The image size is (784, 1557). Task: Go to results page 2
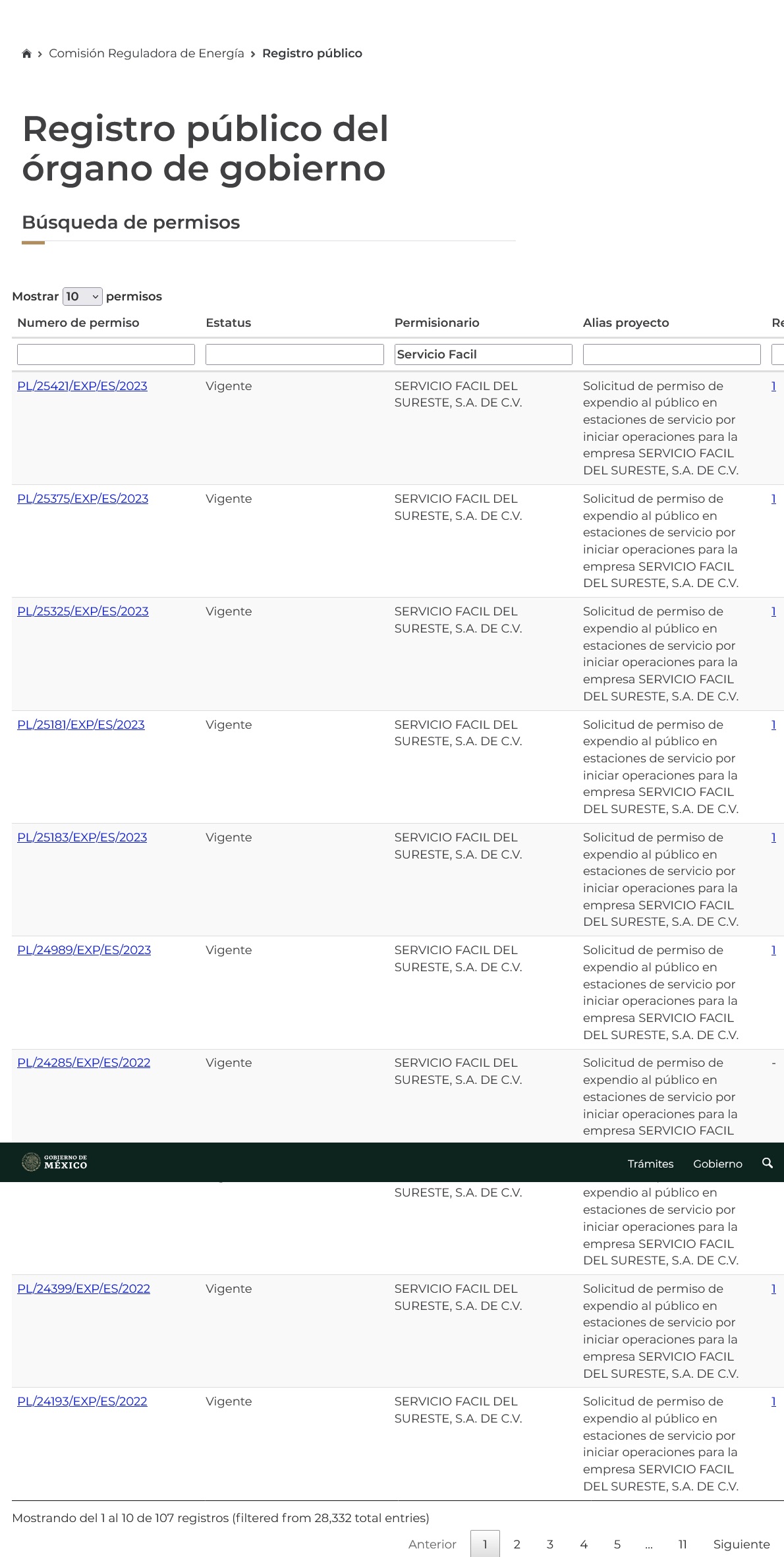[517, 1544]
